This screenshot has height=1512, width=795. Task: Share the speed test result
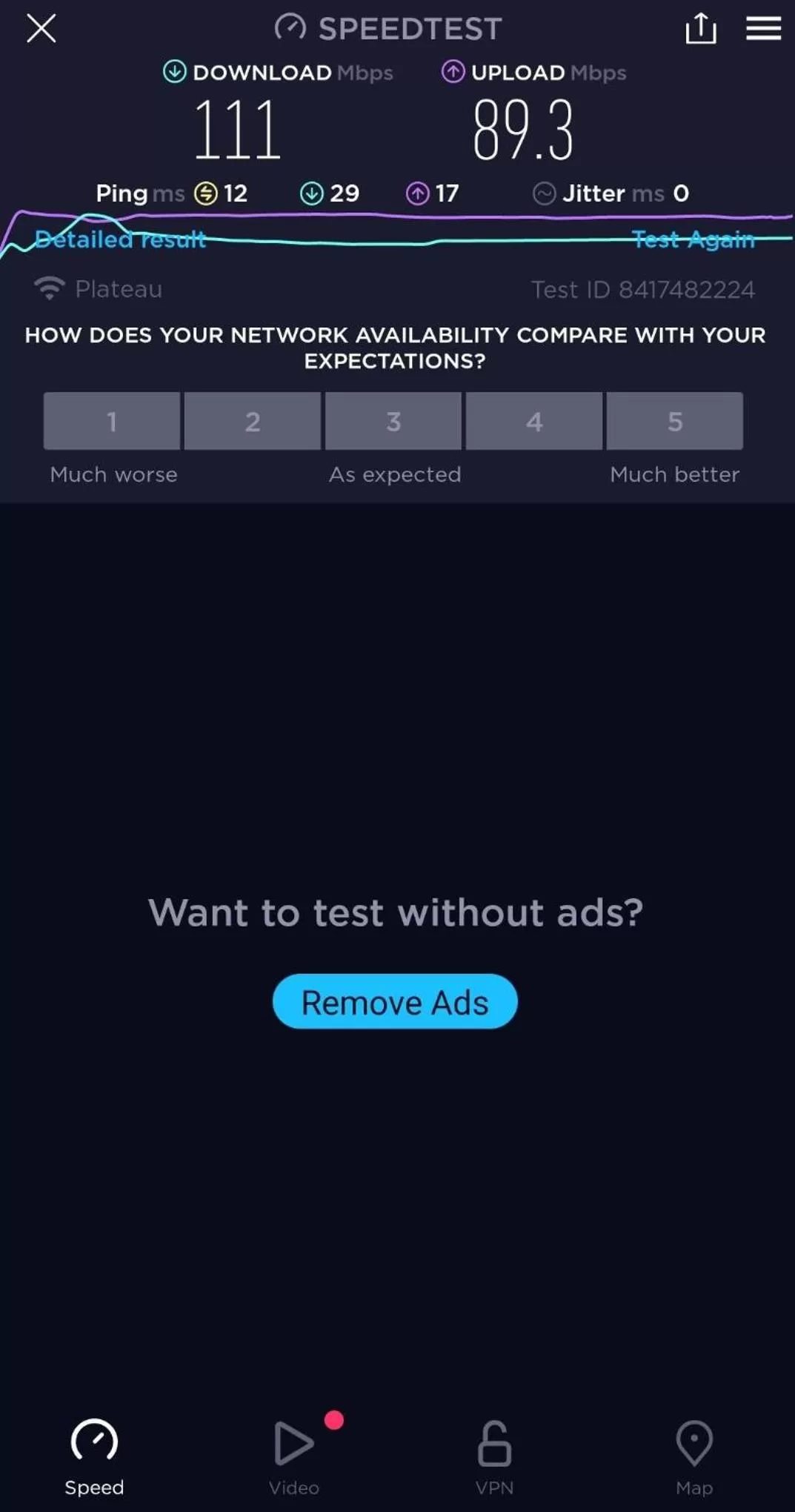pos(700,29)
